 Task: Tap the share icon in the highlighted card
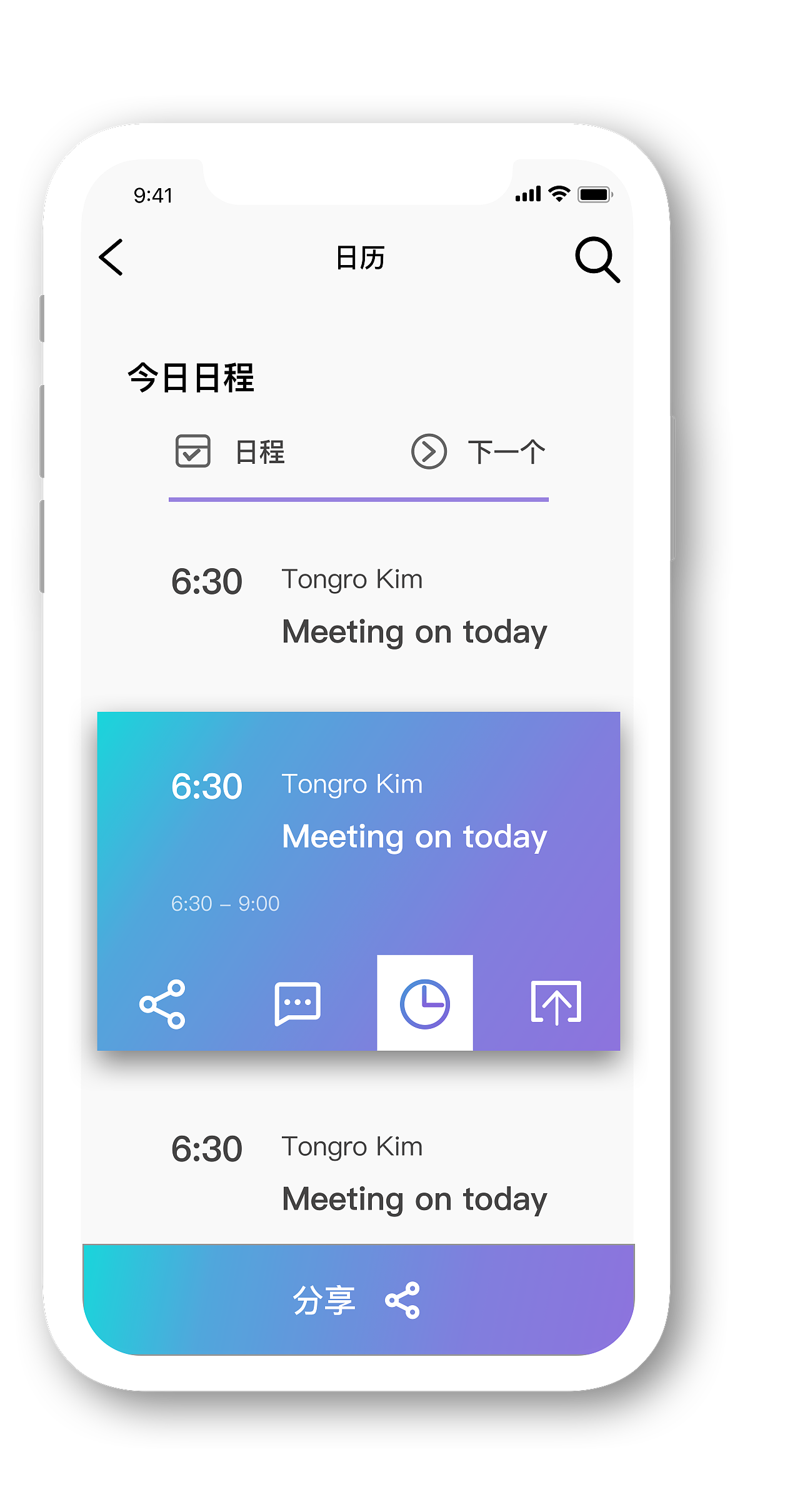(x=162, y=1004)
